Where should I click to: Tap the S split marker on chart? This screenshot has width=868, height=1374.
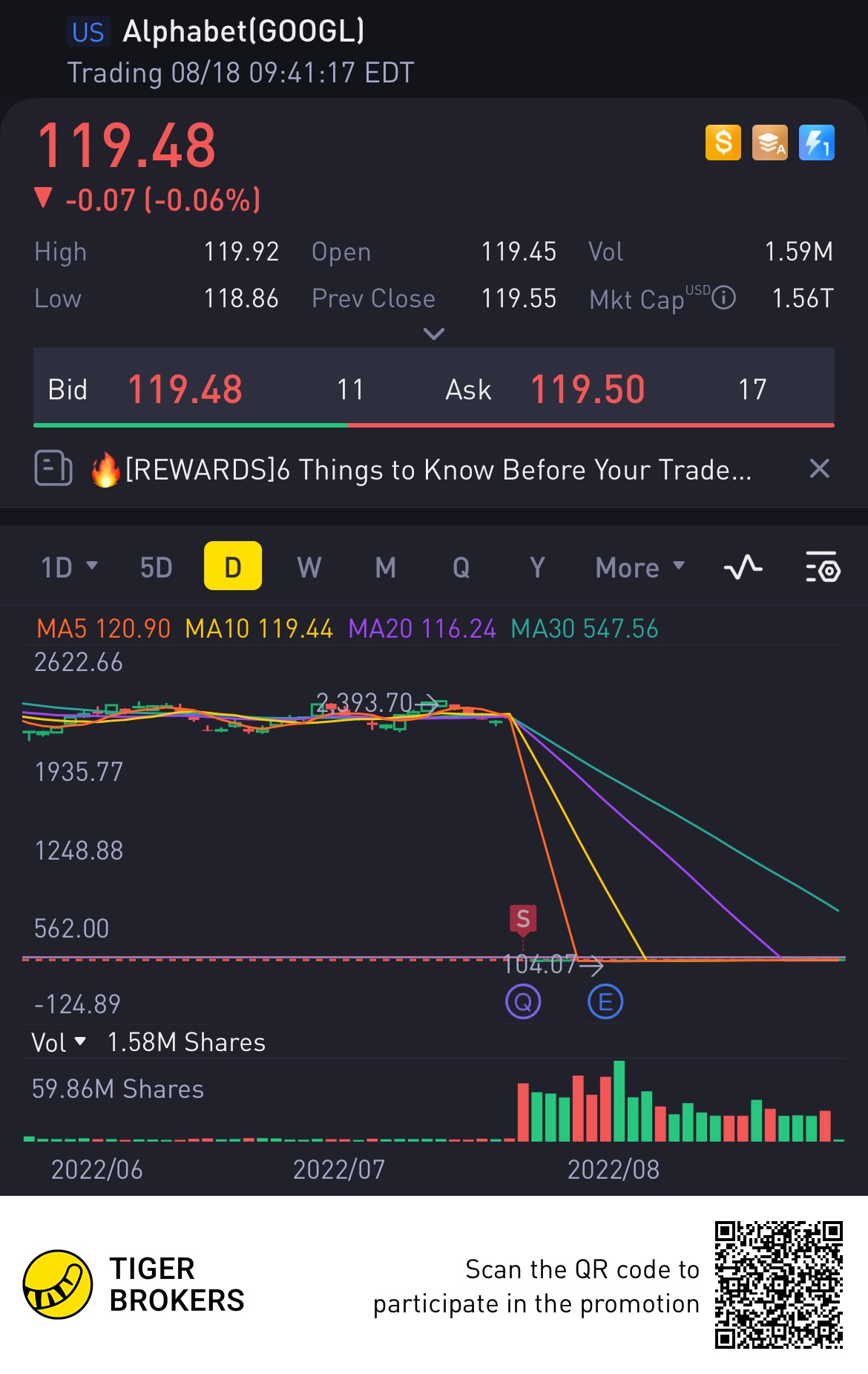(523, 919)
